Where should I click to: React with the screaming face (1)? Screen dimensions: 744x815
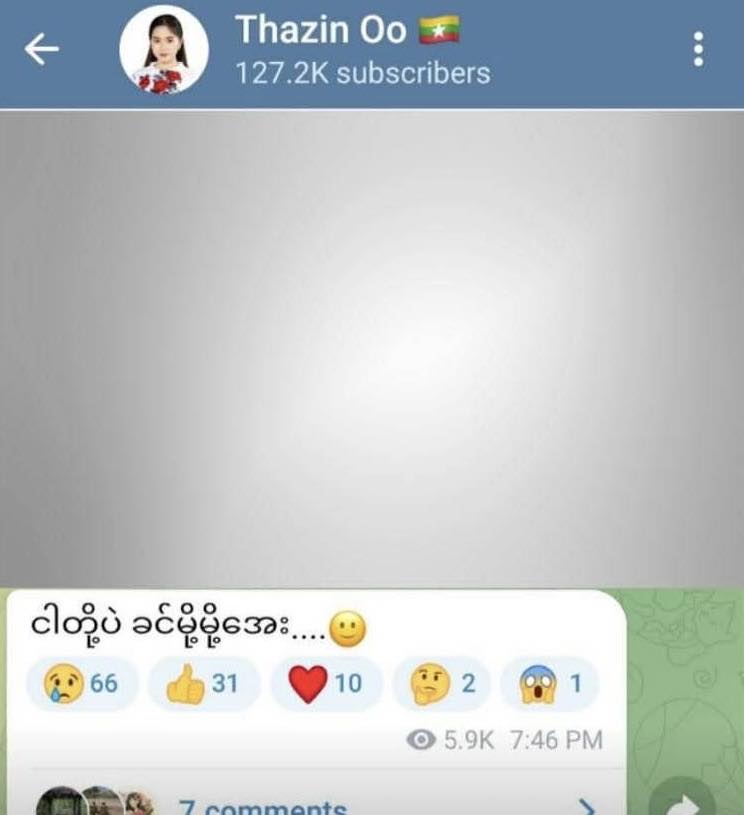(x=548, y=685)
